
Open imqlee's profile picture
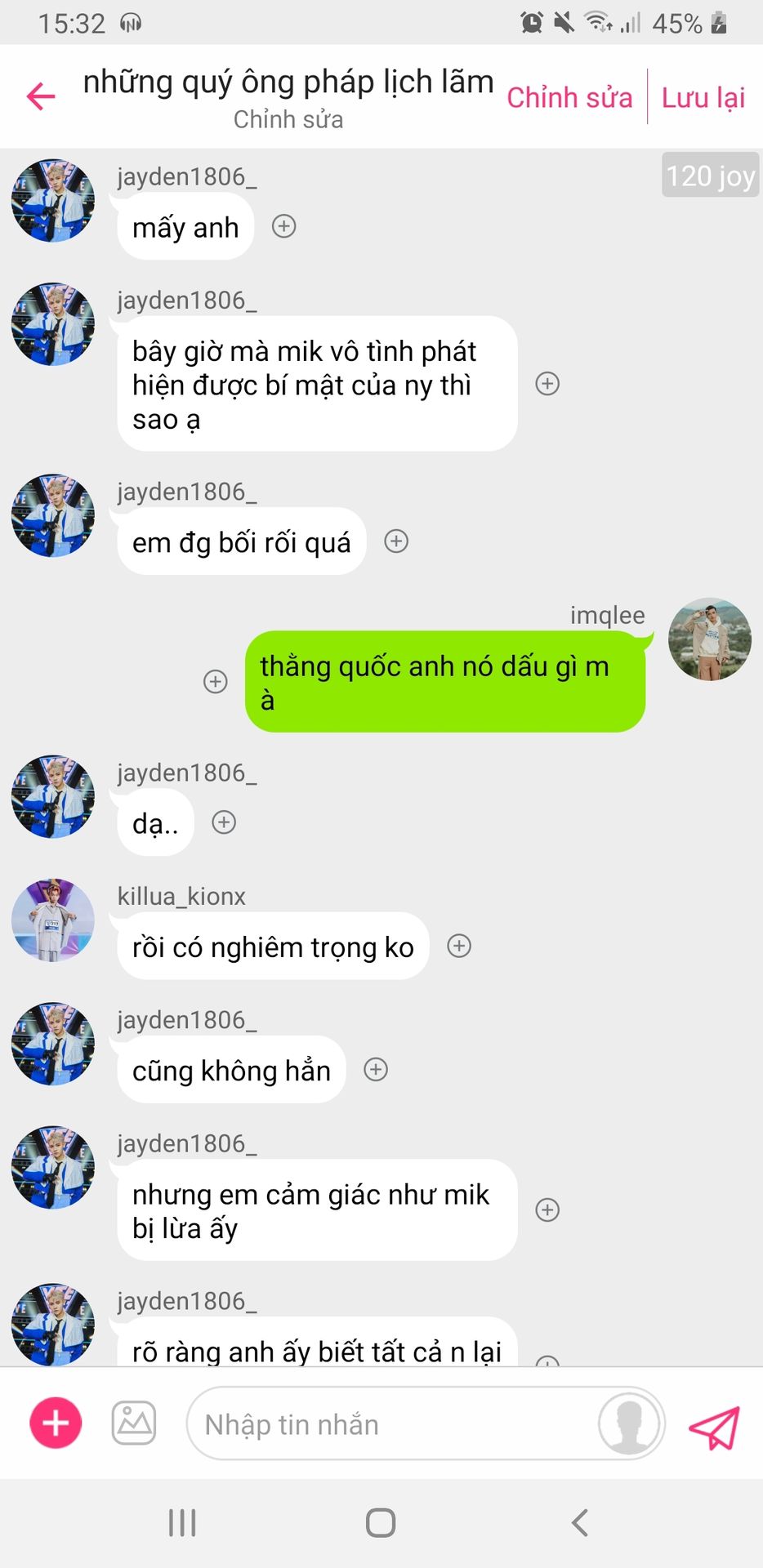pos(710,639)
